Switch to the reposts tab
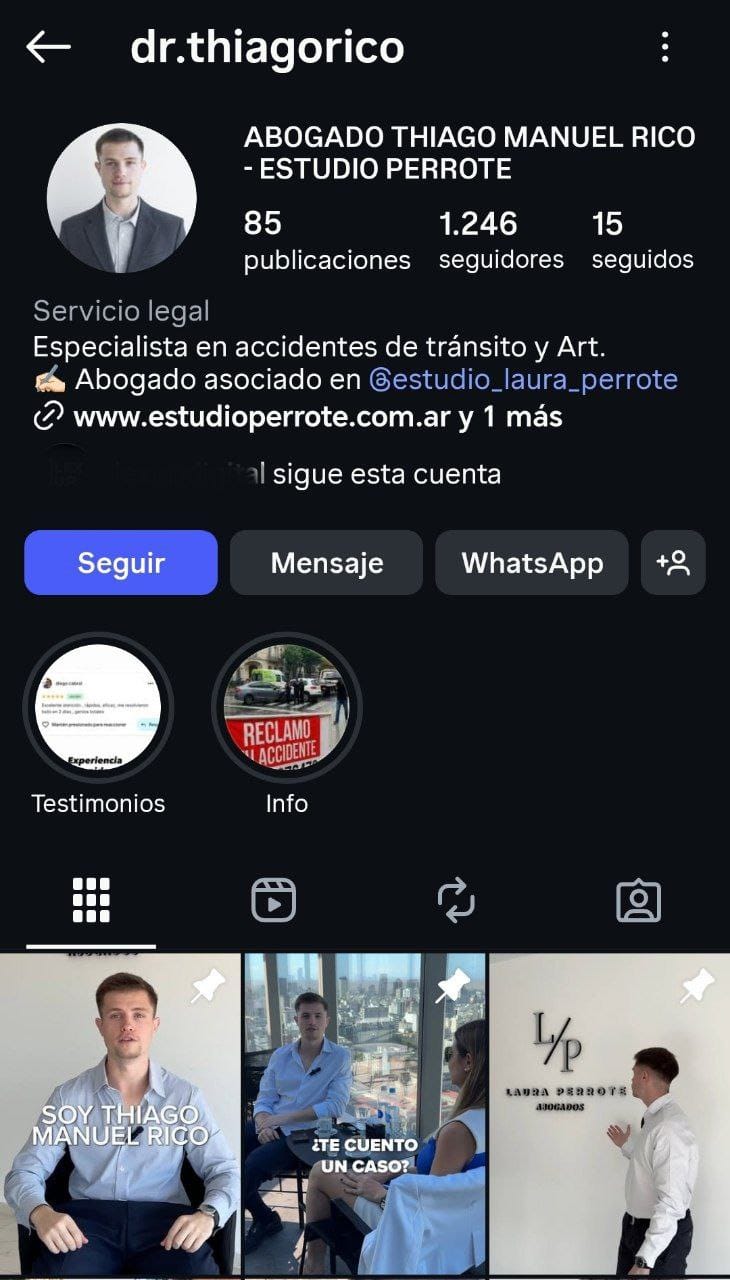Screen dimensions: 730x1280 456,900
